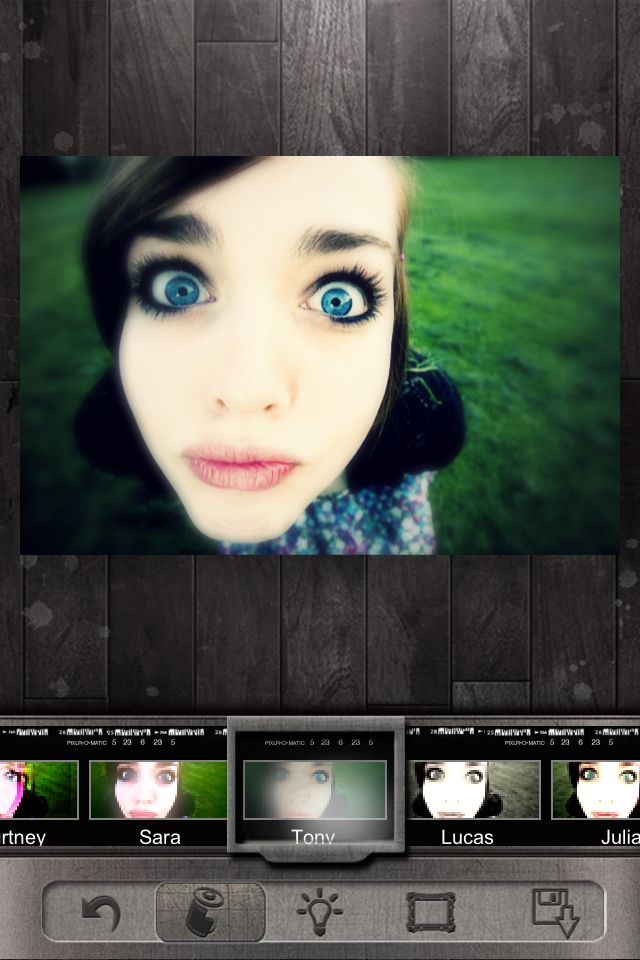Image resolution: width=640 pixels, height=960 pixels.
Task: Select the Tony film filter
Action: [x=315, y=790]
